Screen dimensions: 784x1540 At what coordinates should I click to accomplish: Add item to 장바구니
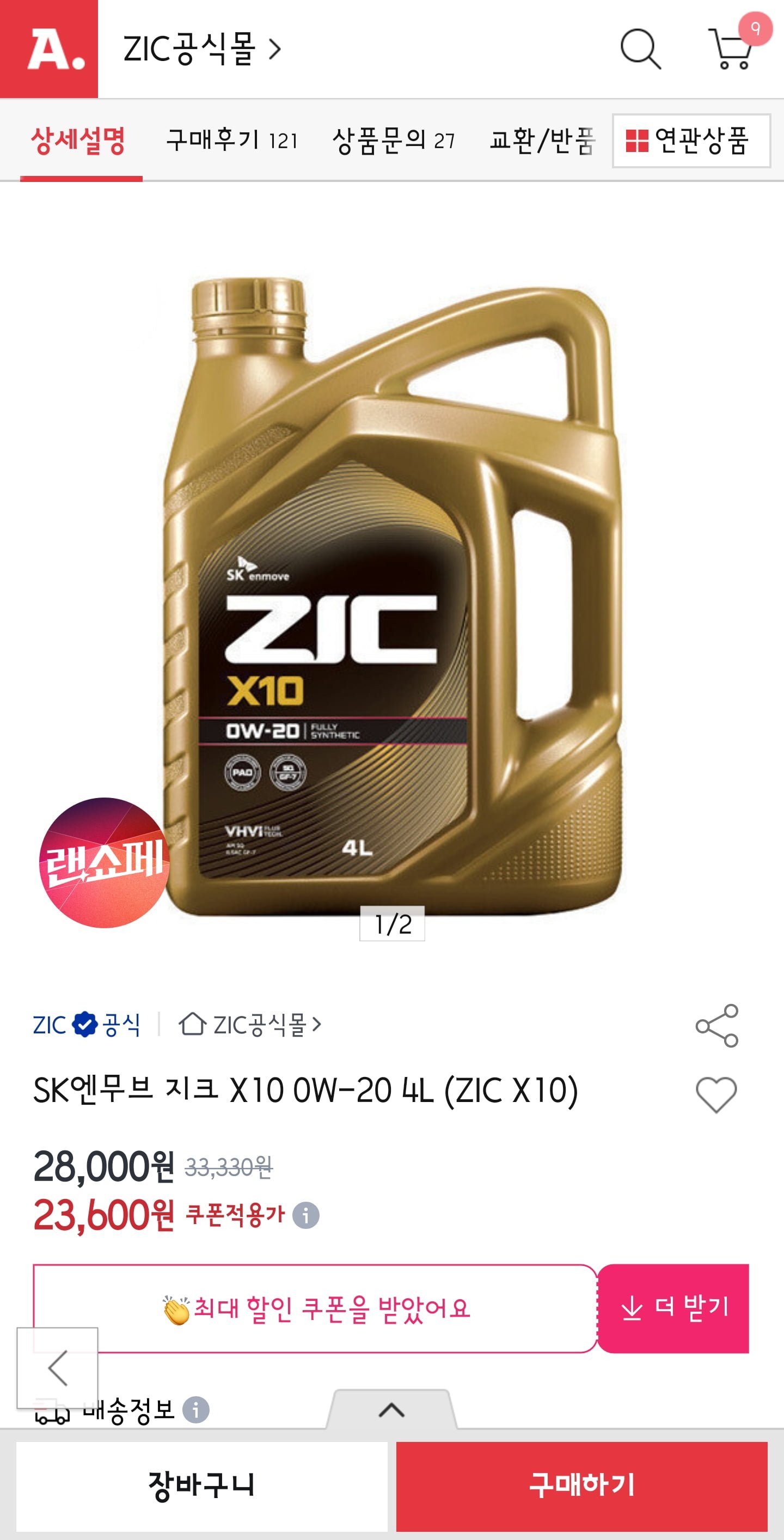coord(201,1486)
